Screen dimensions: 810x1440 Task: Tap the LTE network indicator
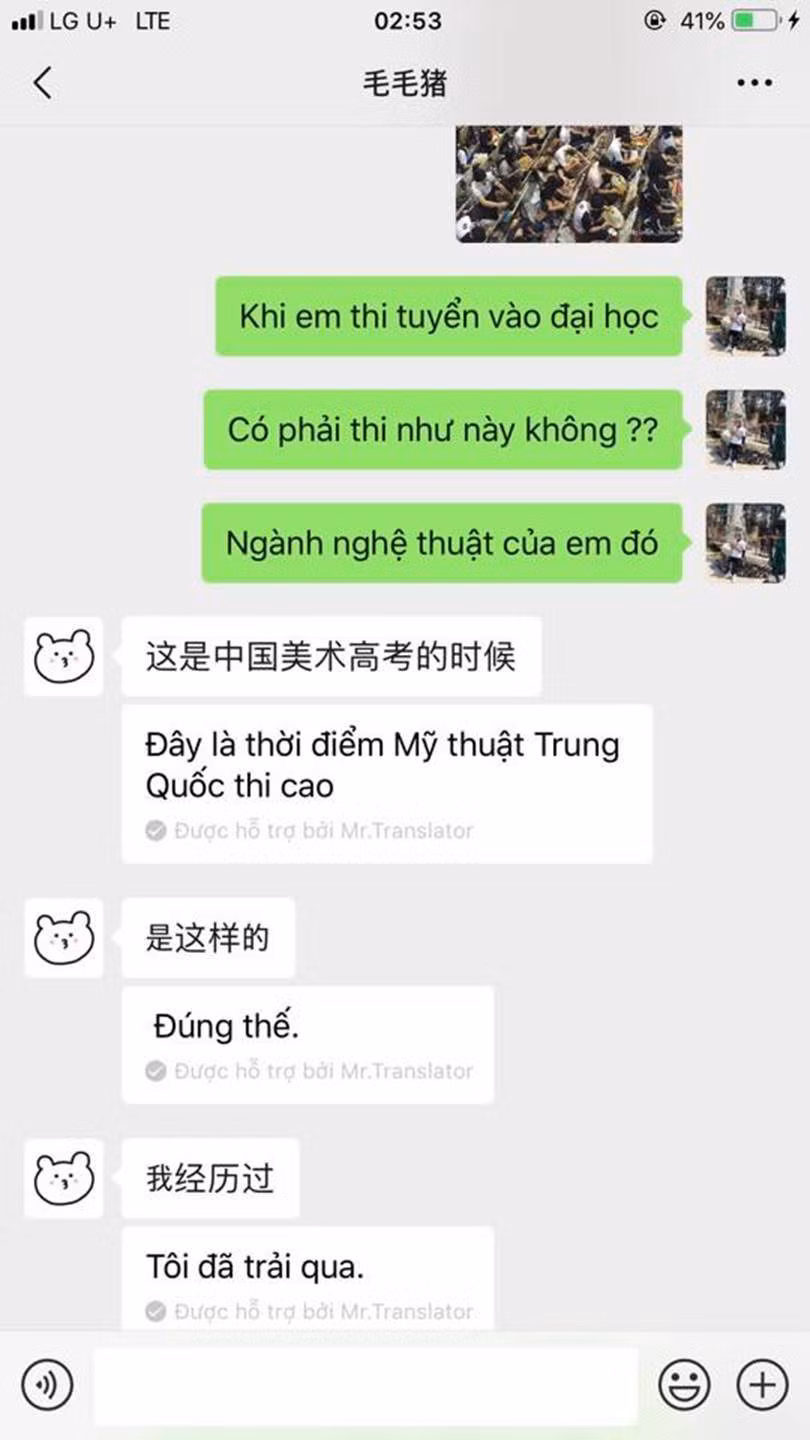coord(150,20)
